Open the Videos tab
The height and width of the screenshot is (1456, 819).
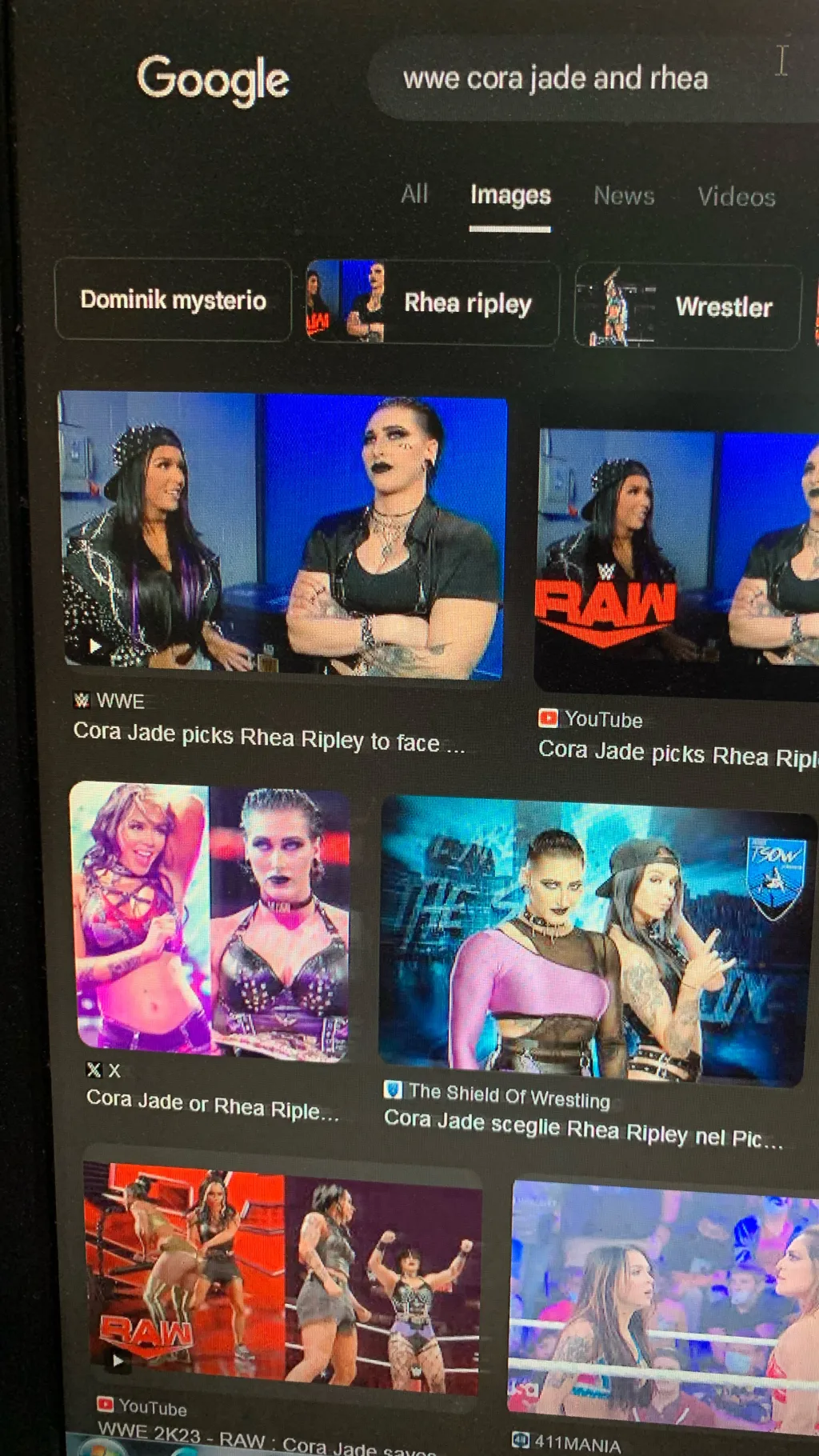tap(737, 197)
